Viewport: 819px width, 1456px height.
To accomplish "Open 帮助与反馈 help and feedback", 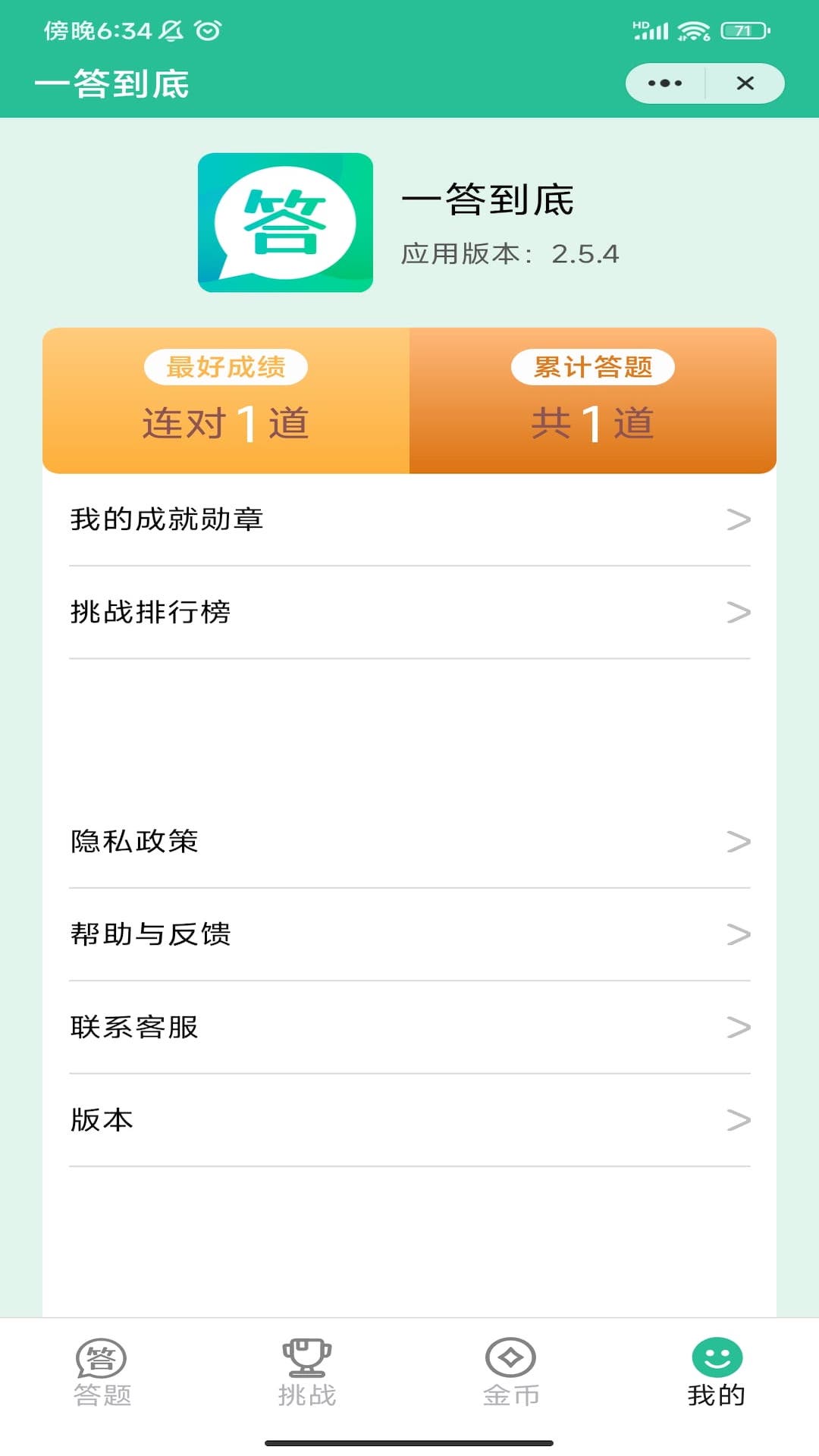I will [409, 934].
